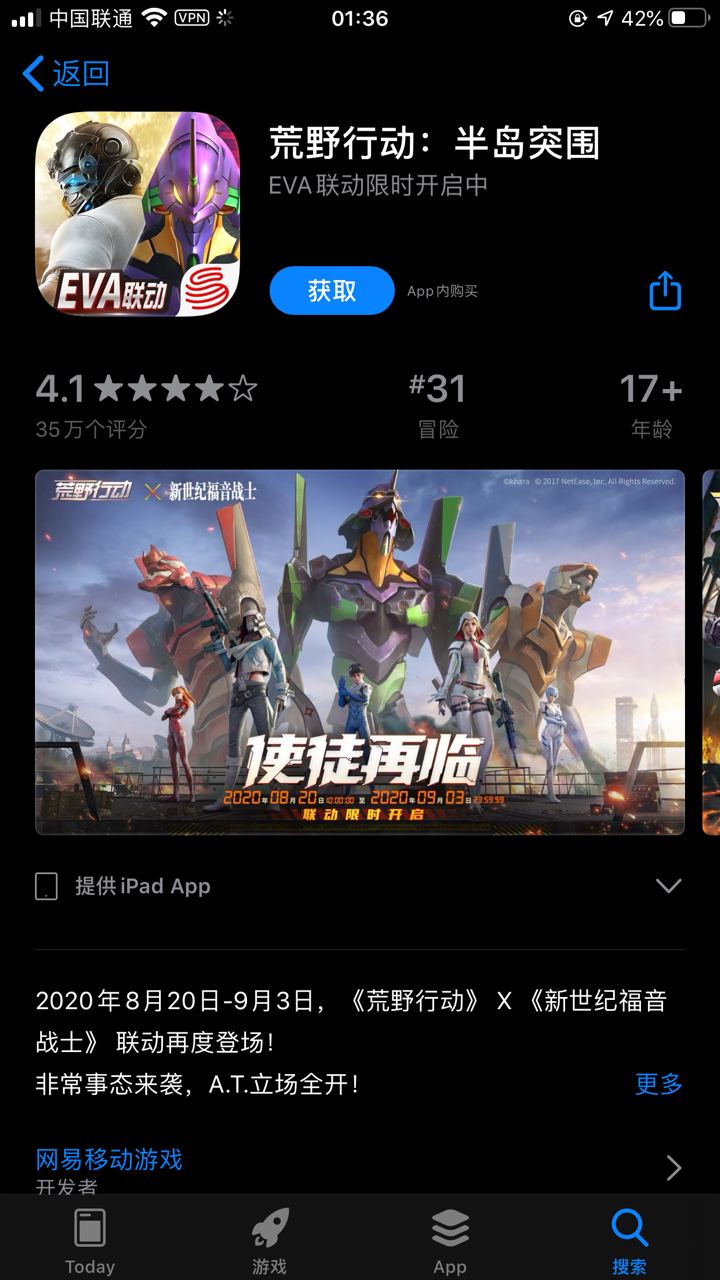
Task: Tap 获取 to download the game
Action: 332,291
